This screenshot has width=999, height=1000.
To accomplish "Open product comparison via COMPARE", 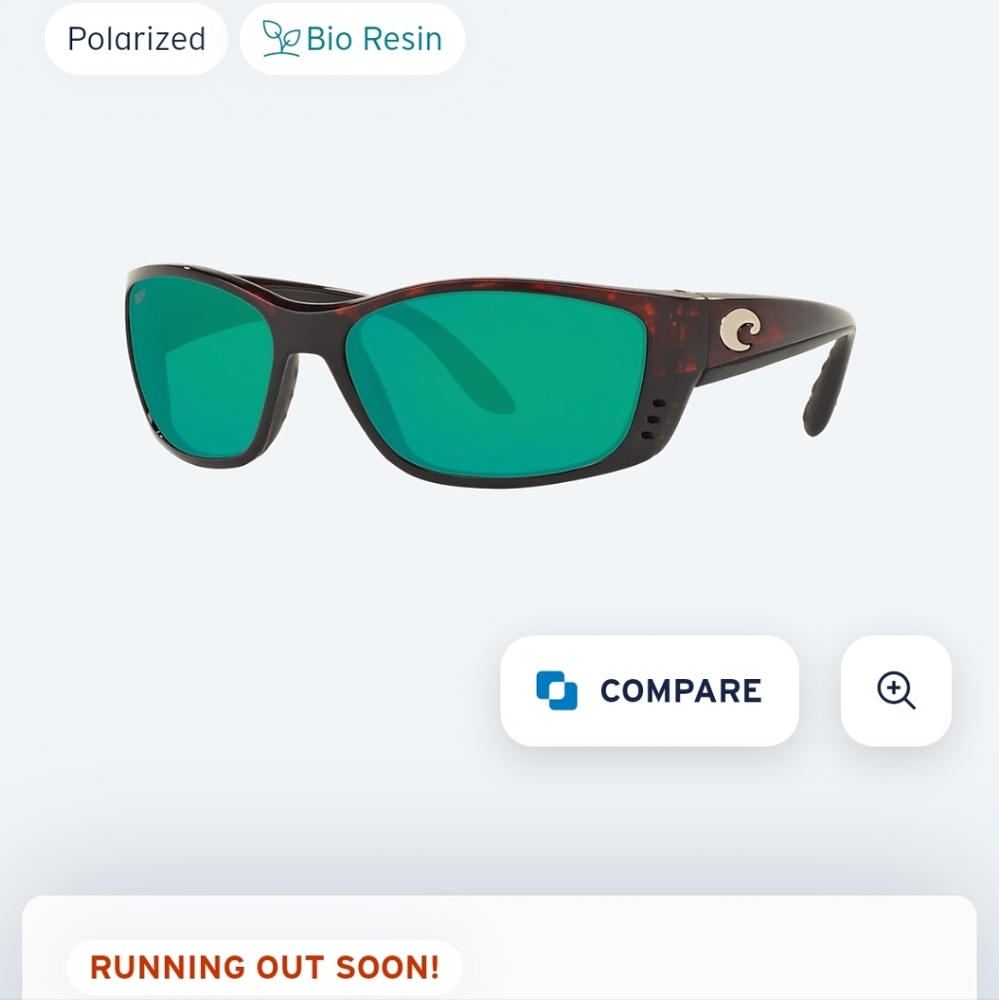I will coord(649,690).
